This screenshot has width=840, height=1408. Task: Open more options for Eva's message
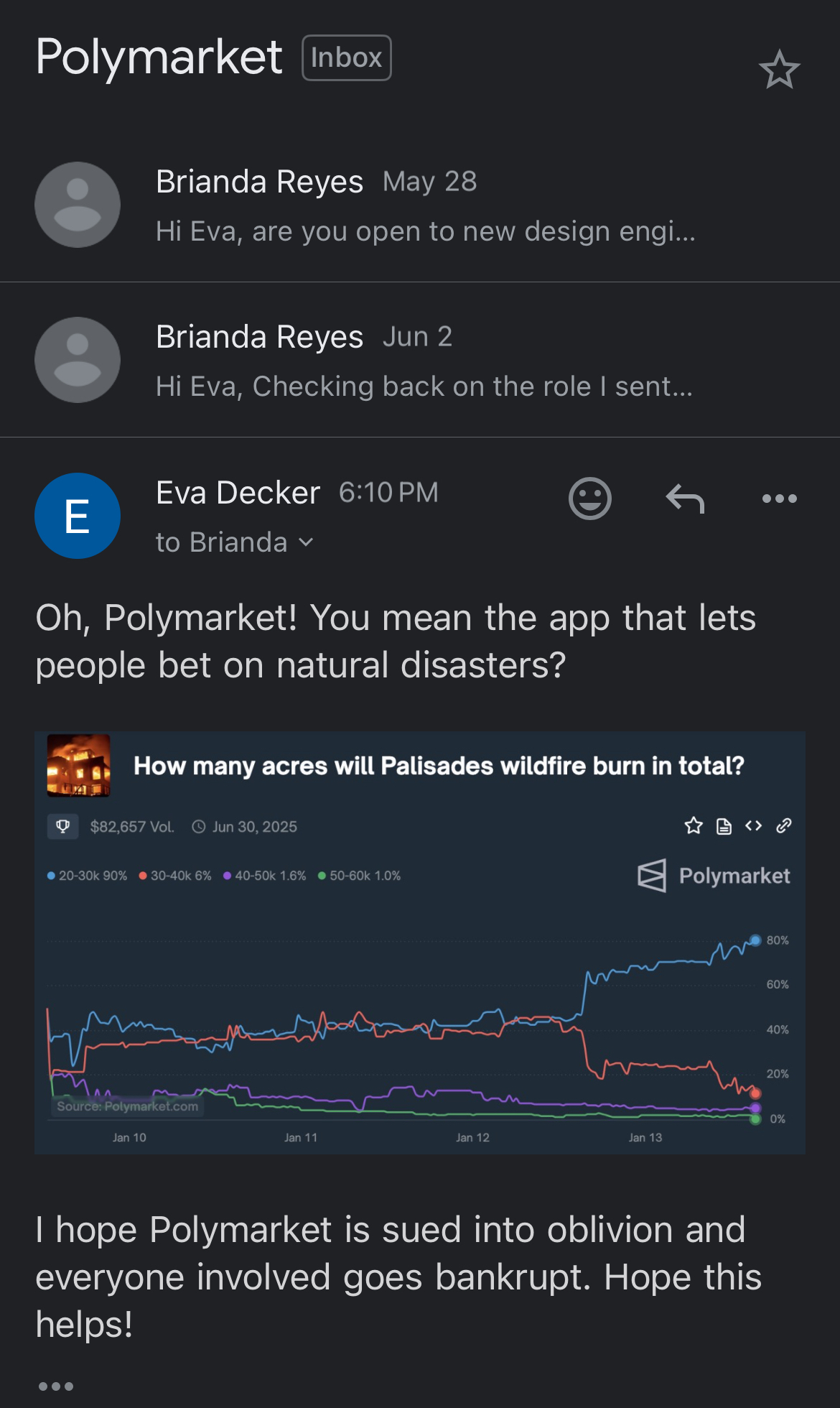coord(779,499)
